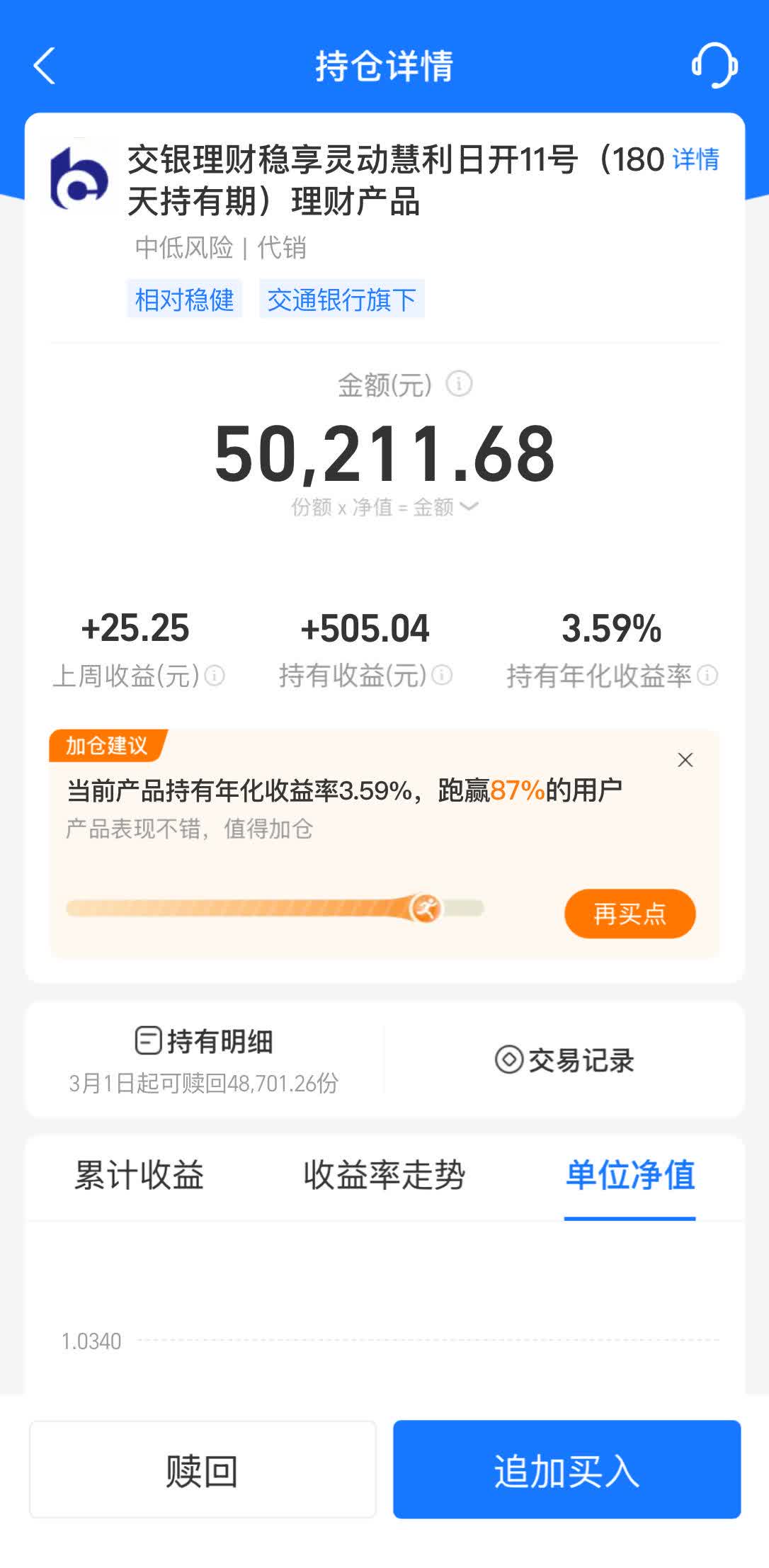The height and width of the screenshot is (1568, 769).
Task: Open the 详情 product details link
Action: coord(695,161)
